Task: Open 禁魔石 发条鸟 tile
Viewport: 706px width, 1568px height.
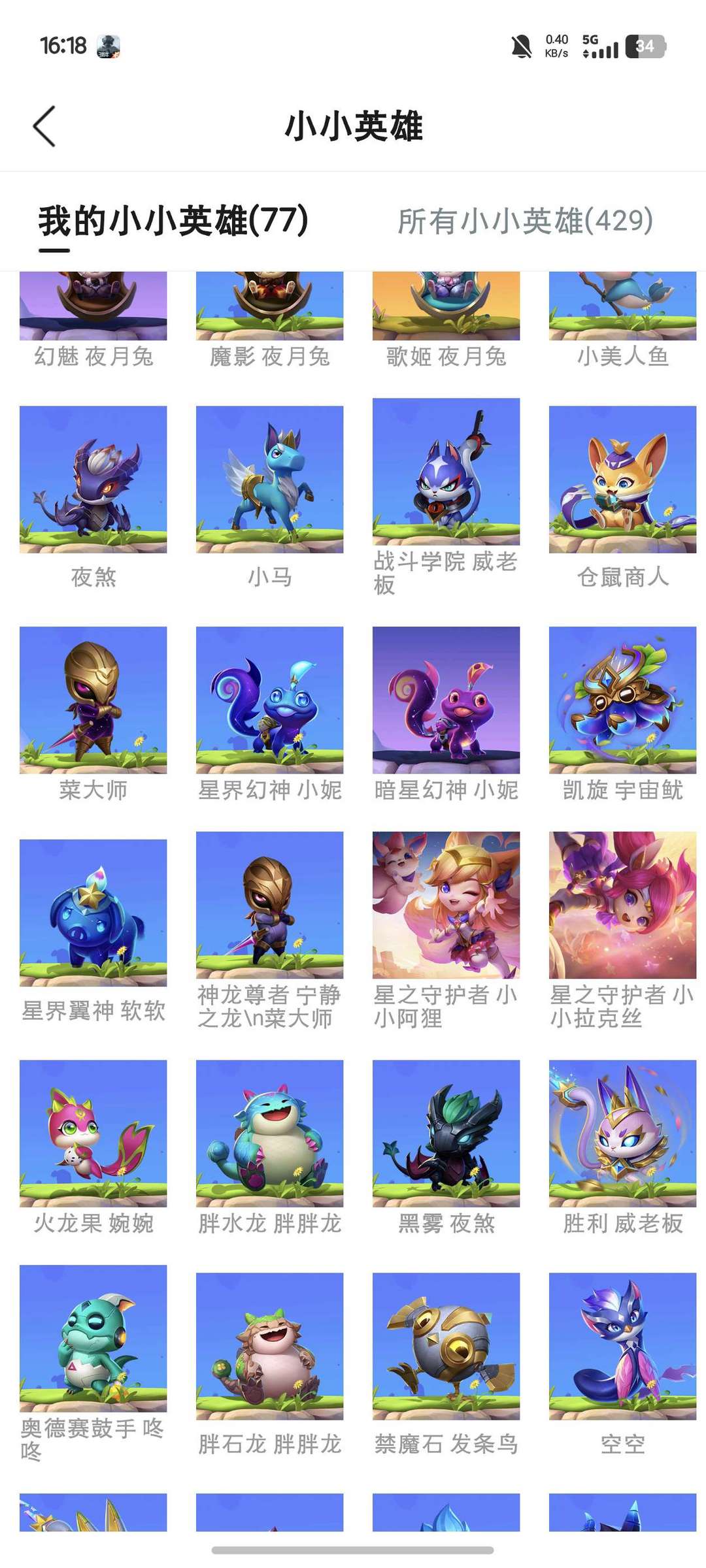Action: click(446, 1347)
